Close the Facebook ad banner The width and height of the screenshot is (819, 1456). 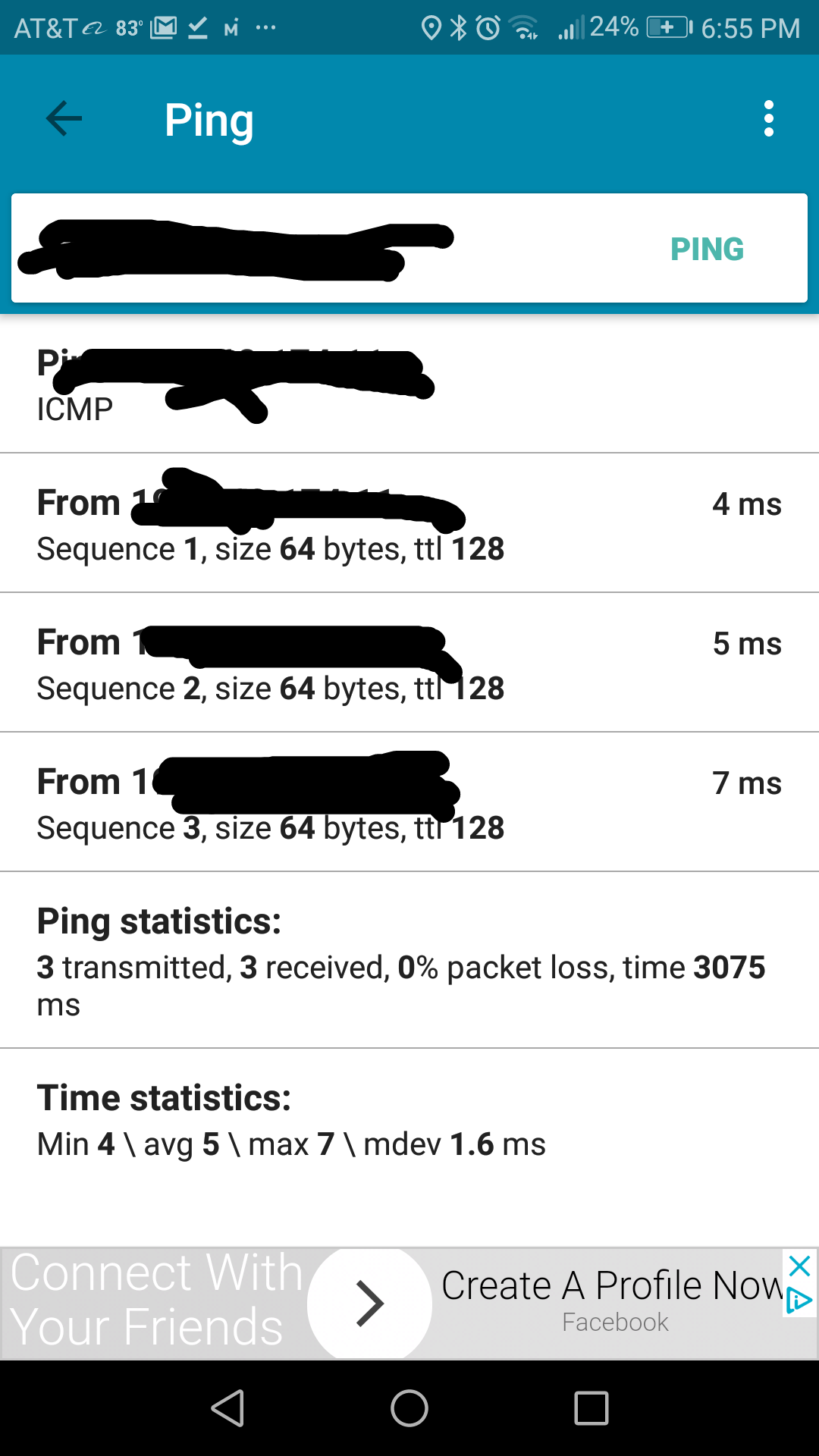pos(800,1266)
